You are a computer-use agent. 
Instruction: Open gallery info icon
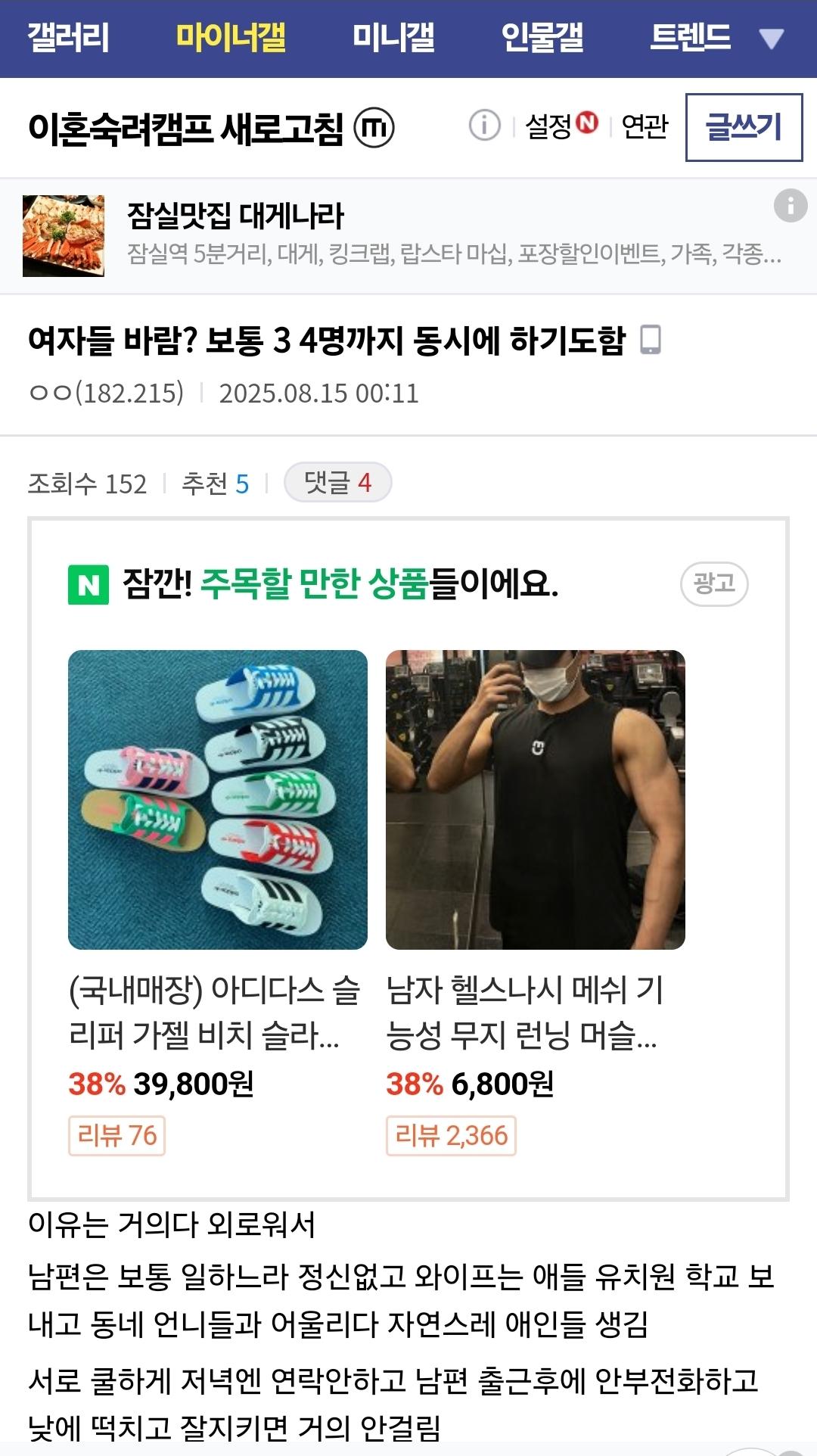(x=484, y=126)
